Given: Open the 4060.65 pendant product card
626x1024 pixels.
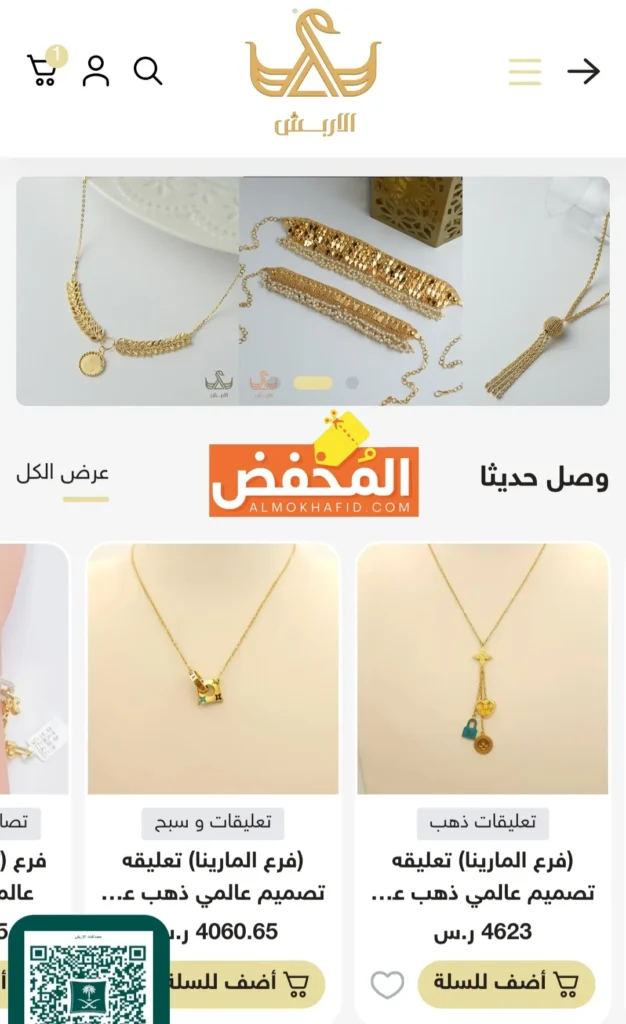Looking at the screenshot, I should point(213,670).
